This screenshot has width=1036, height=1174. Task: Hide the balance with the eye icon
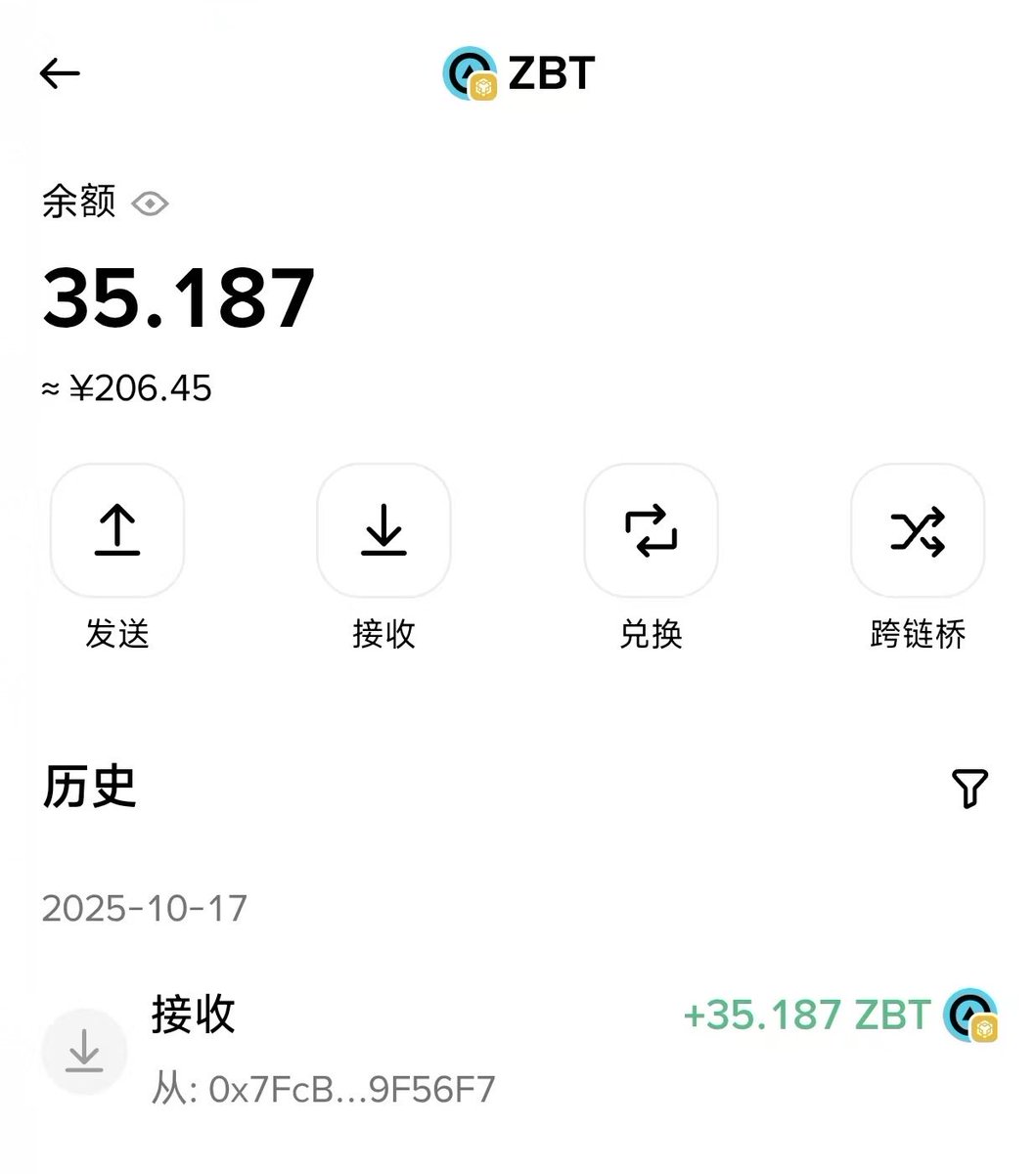pyautogui.click(x=150, y=204)
